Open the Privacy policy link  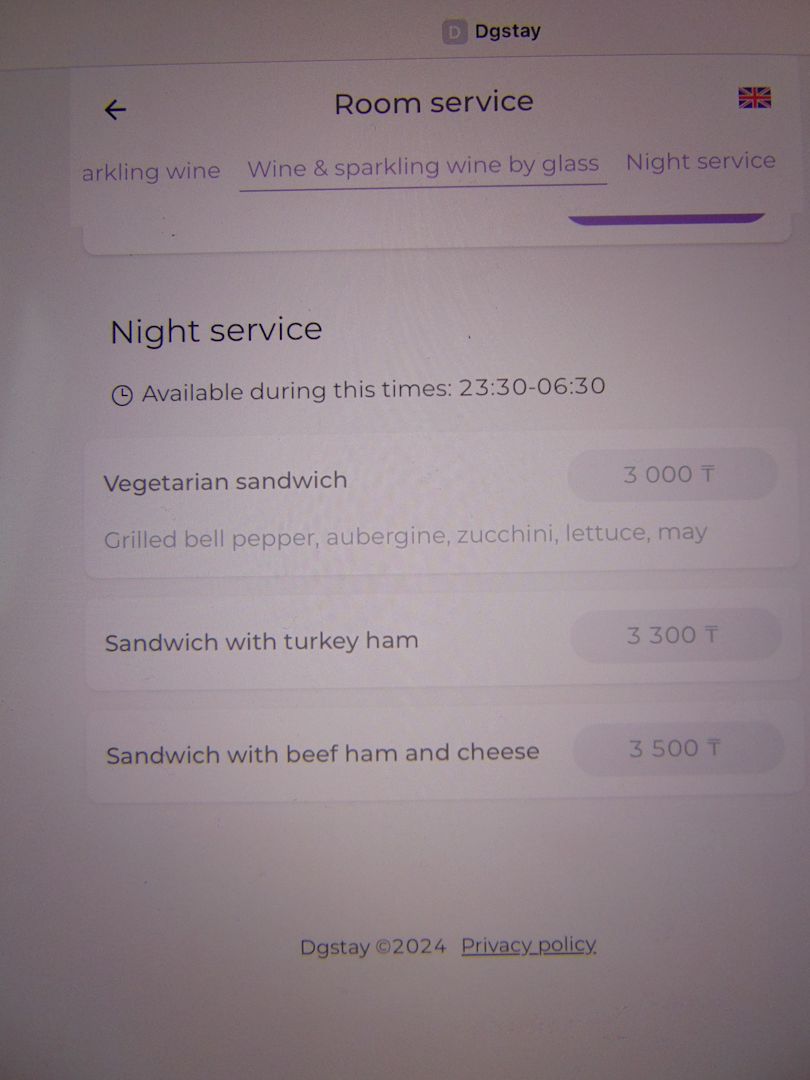click(528, 945)
